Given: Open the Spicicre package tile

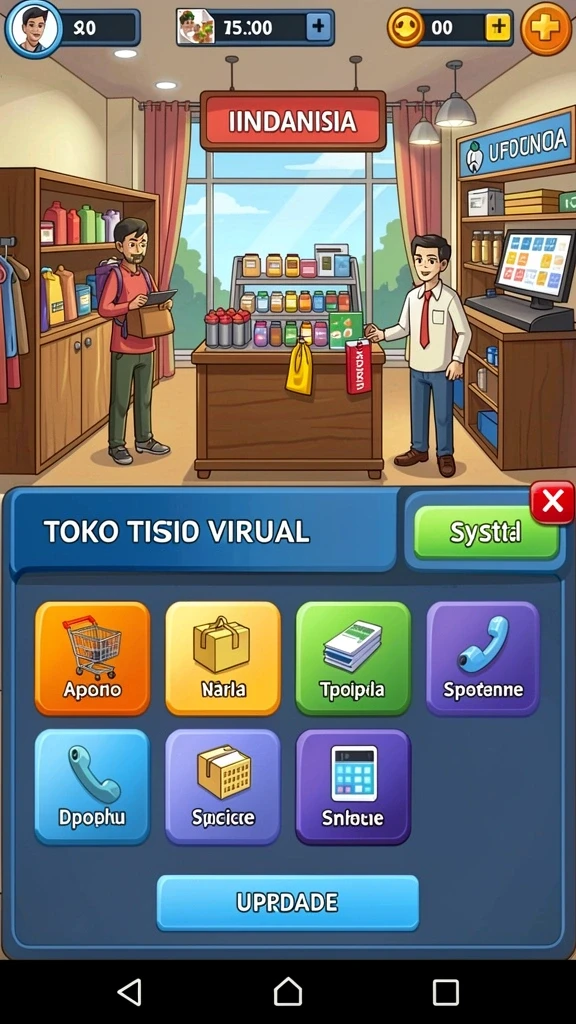Looking at the screenshot, I should coord(223,787).
